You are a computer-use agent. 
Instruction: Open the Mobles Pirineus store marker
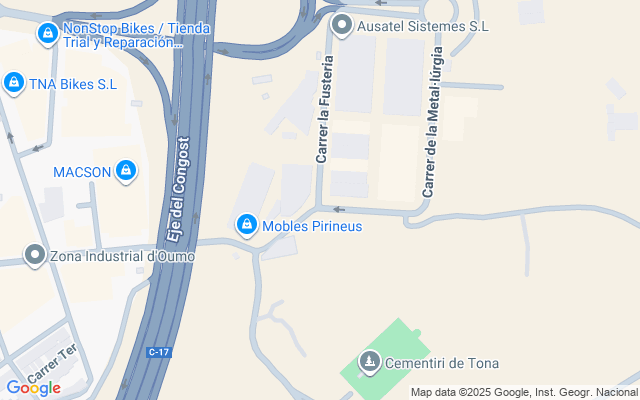(246, 226)
